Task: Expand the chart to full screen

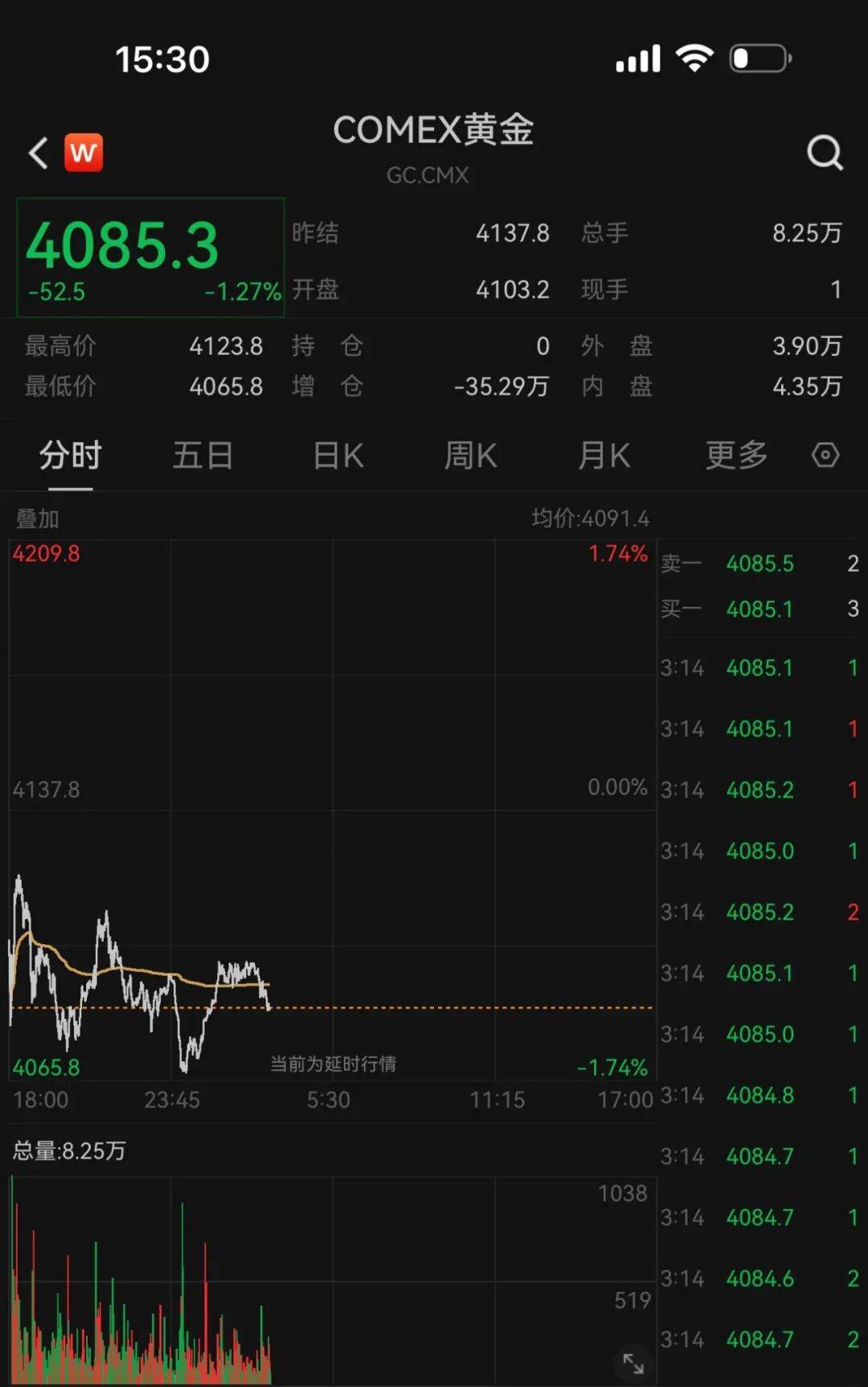Action: [x=633, y=1363]
